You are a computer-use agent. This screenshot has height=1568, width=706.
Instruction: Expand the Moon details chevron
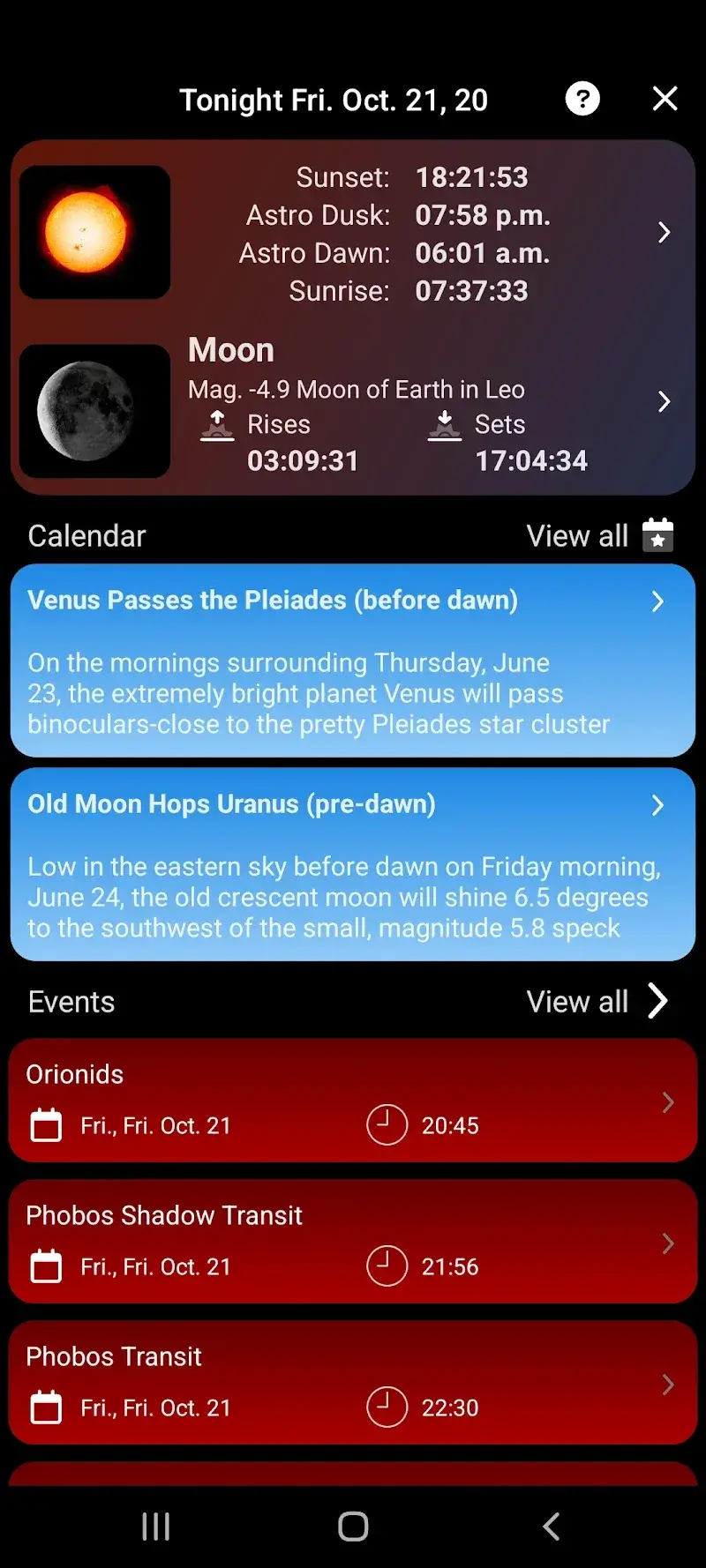coord(664,401)
